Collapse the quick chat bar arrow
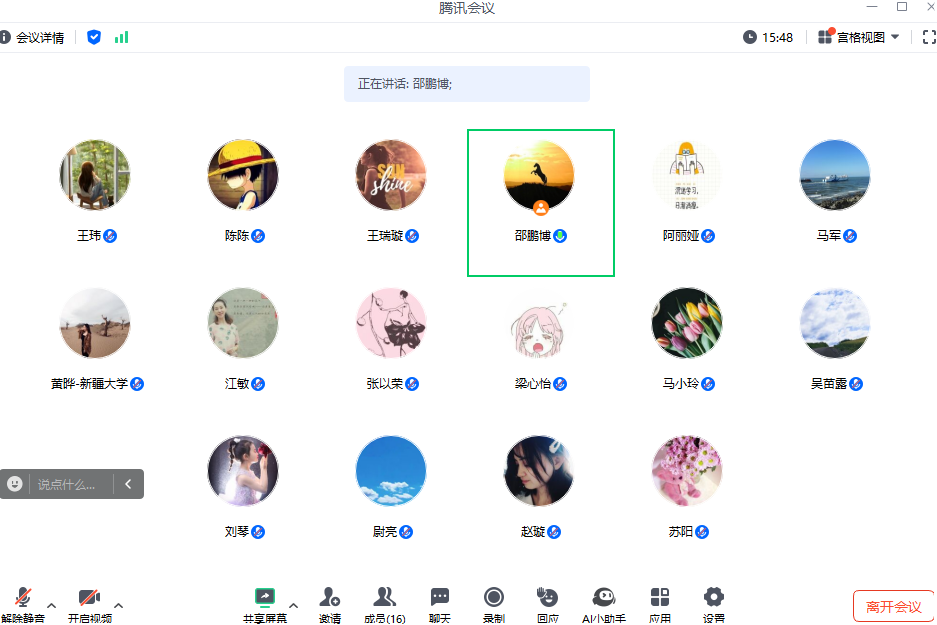937x625 pixels. (129, 484)
